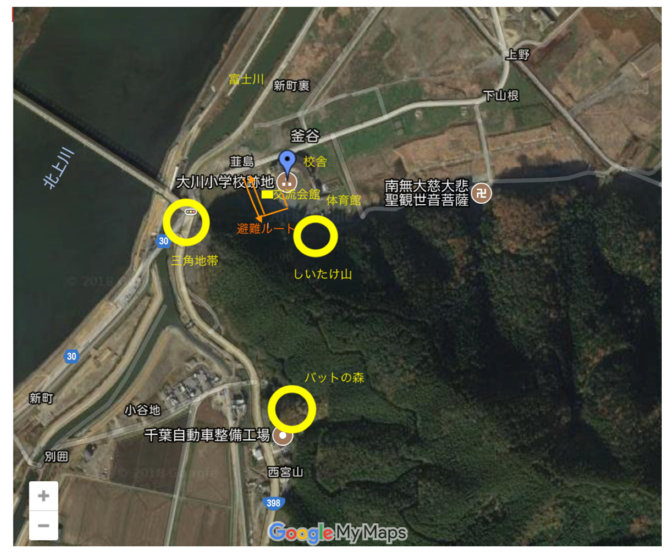Open the 千葉自動車整備工場 place marker

point(284,436)
